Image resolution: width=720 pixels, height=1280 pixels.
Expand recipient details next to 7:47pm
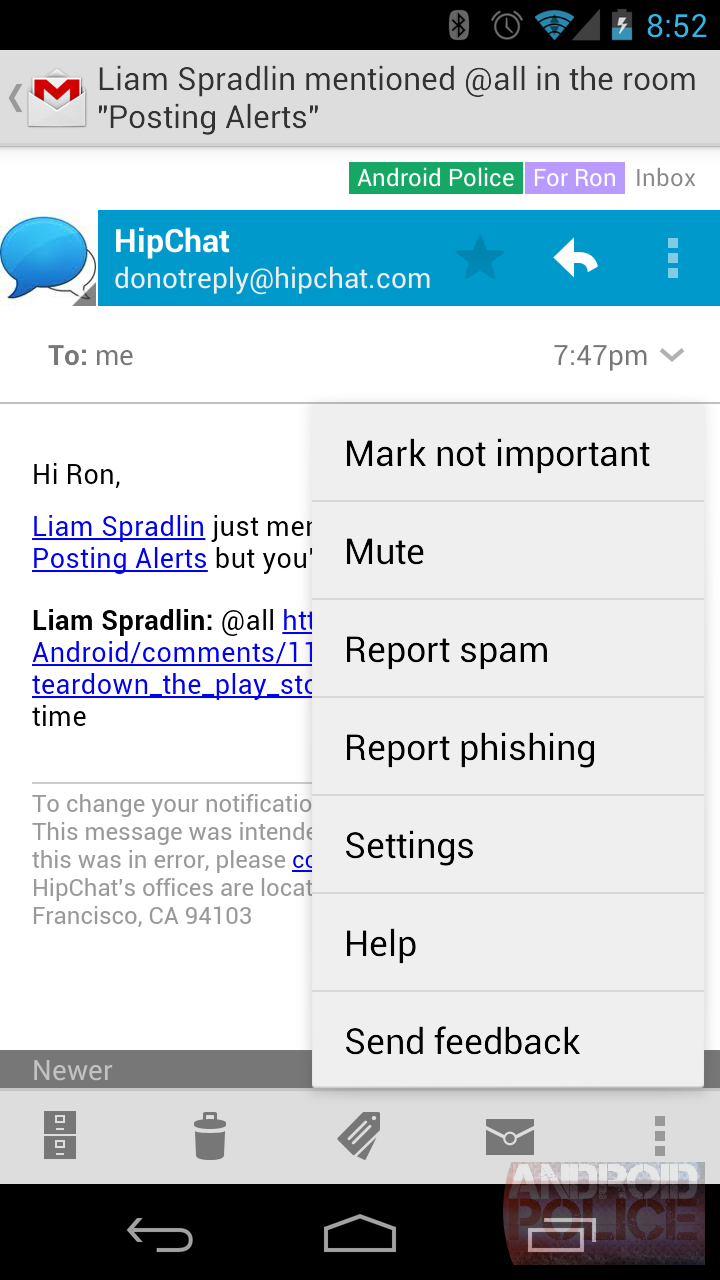(x=672, y=355)
